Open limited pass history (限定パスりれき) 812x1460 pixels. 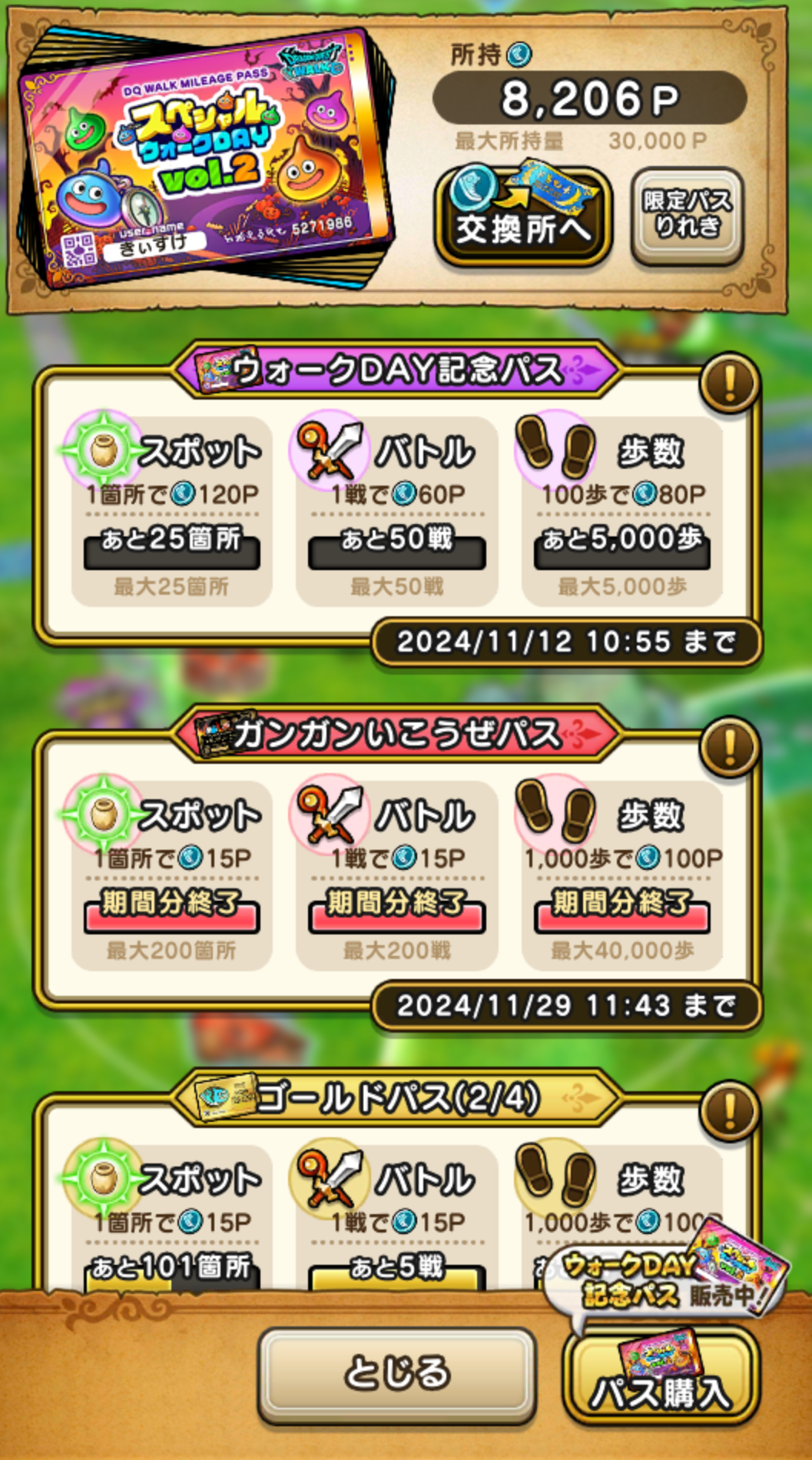pyautogui.click(x=687, y=214)
